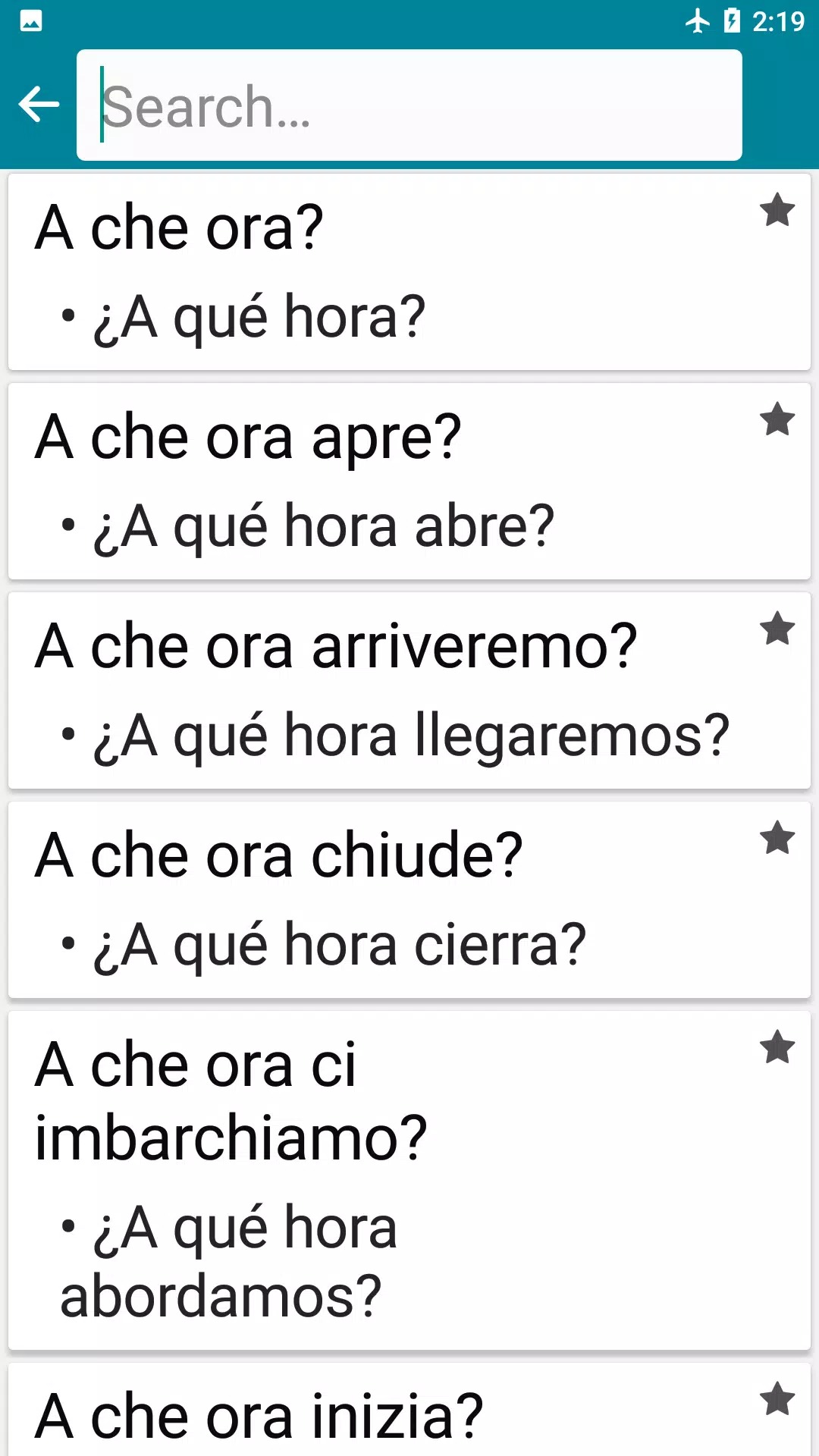Go back using the arrow icon
This screenshot has width=819, height=1456.
click(x=39, y=105)
